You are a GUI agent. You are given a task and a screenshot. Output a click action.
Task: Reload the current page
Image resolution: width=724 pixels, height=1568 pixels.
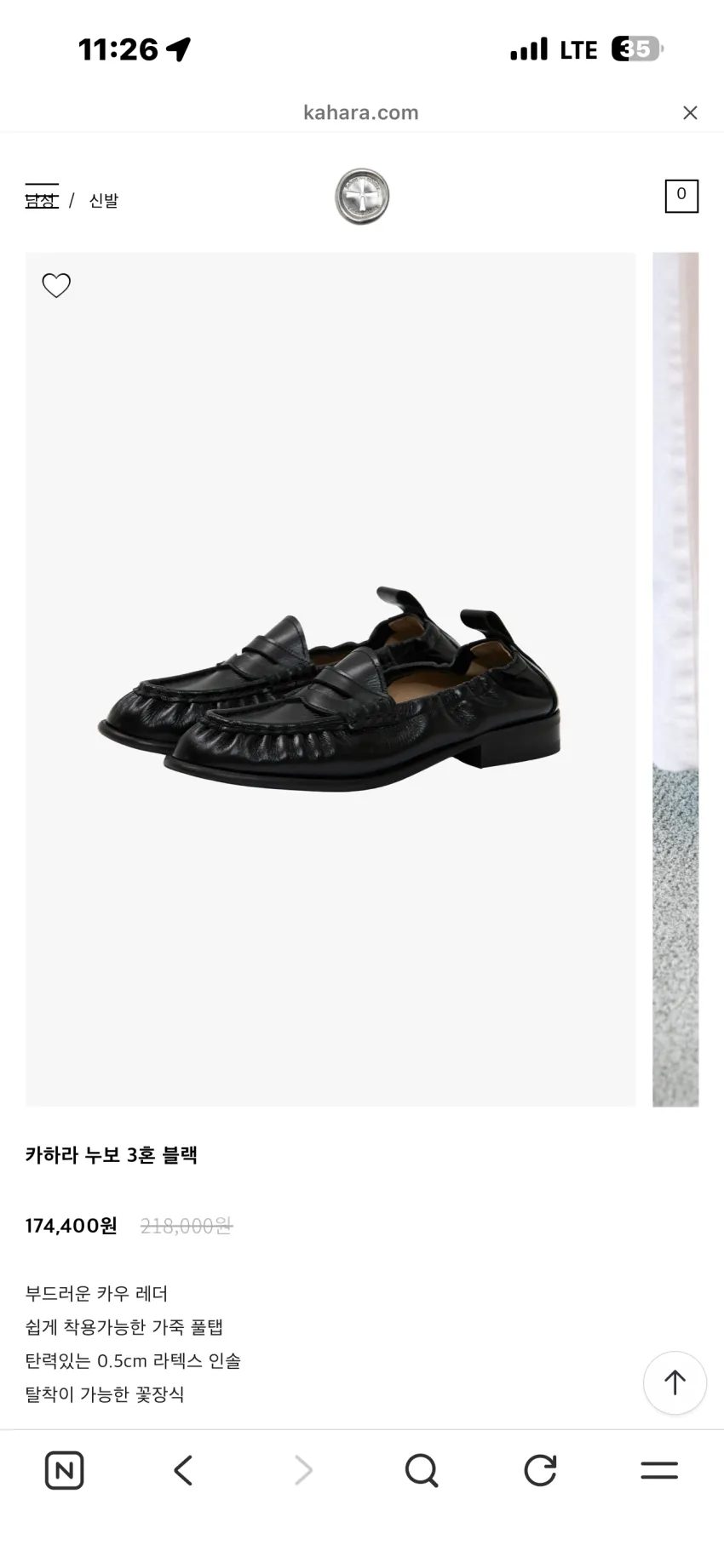[x=540, y=1470]
